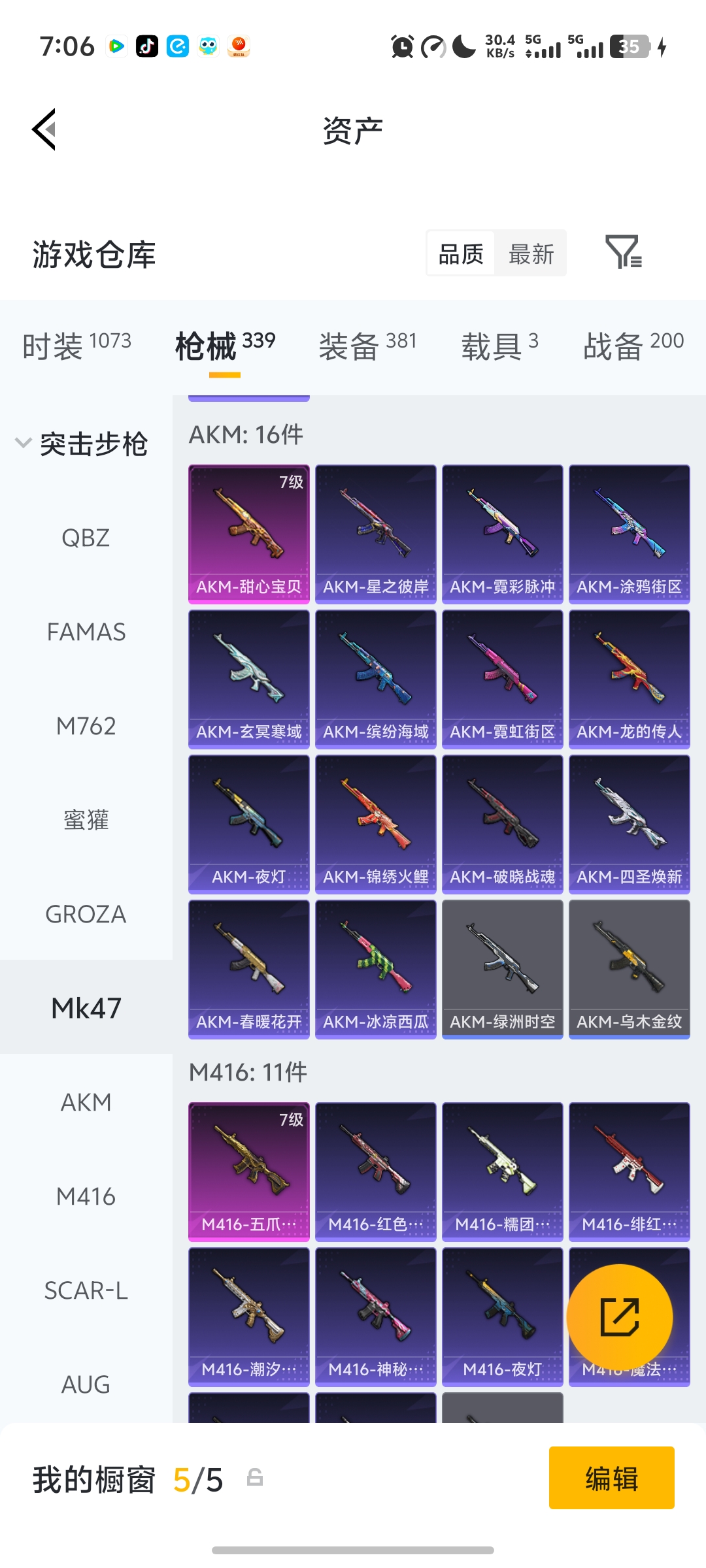
Task: Switch to the 战备 tab
Action: (633, 345)
